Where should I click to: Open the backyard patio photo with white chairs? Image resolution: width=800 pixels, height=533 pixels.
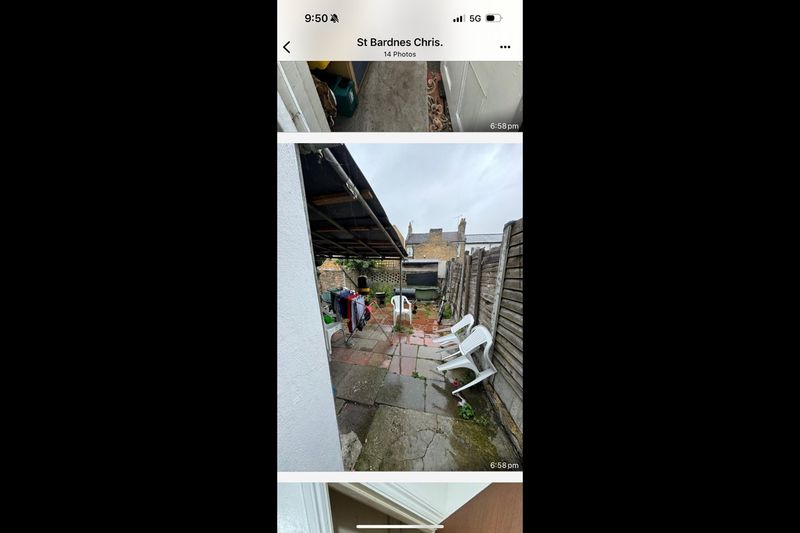pyautogui.click(x=400, y=306)
